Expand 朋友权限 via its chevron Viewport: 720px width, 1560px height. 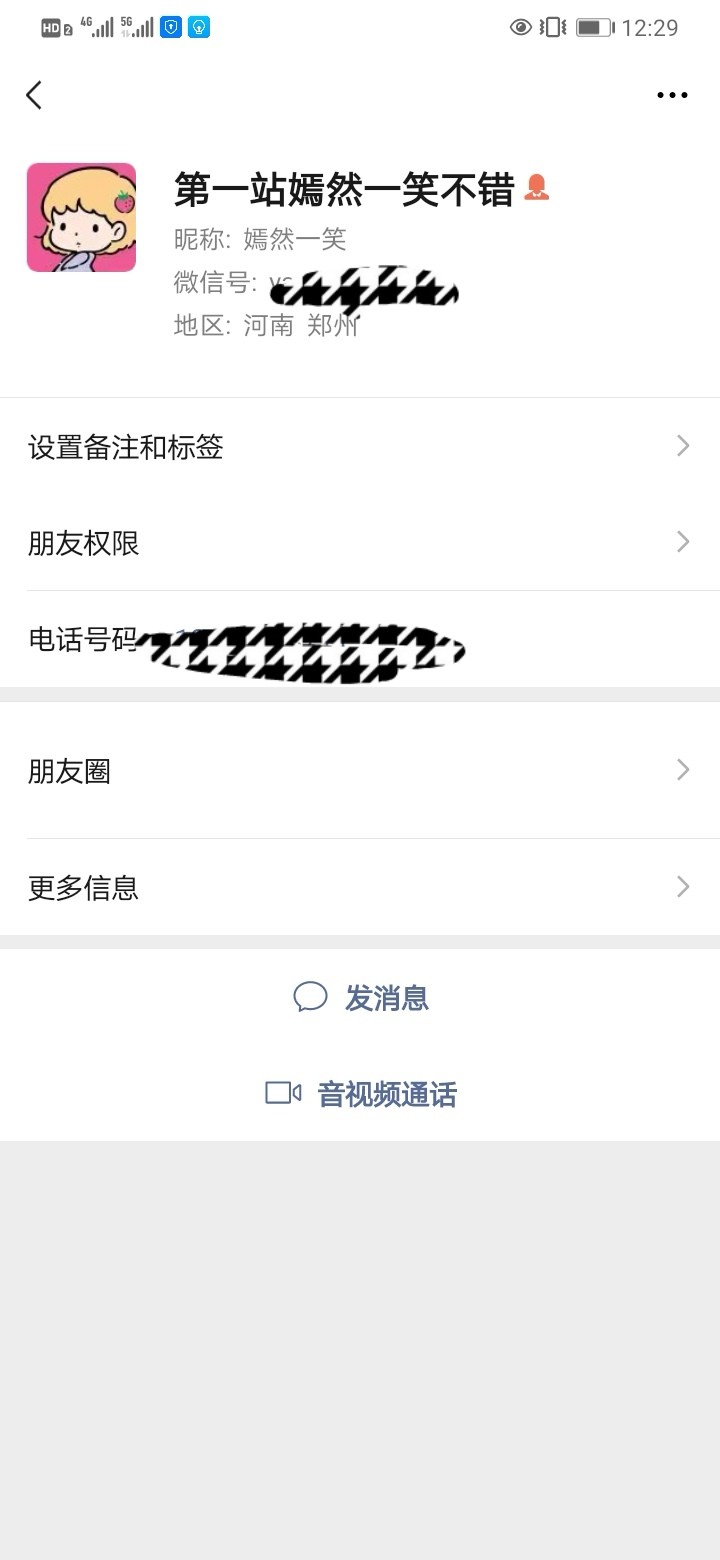[682, 541]
